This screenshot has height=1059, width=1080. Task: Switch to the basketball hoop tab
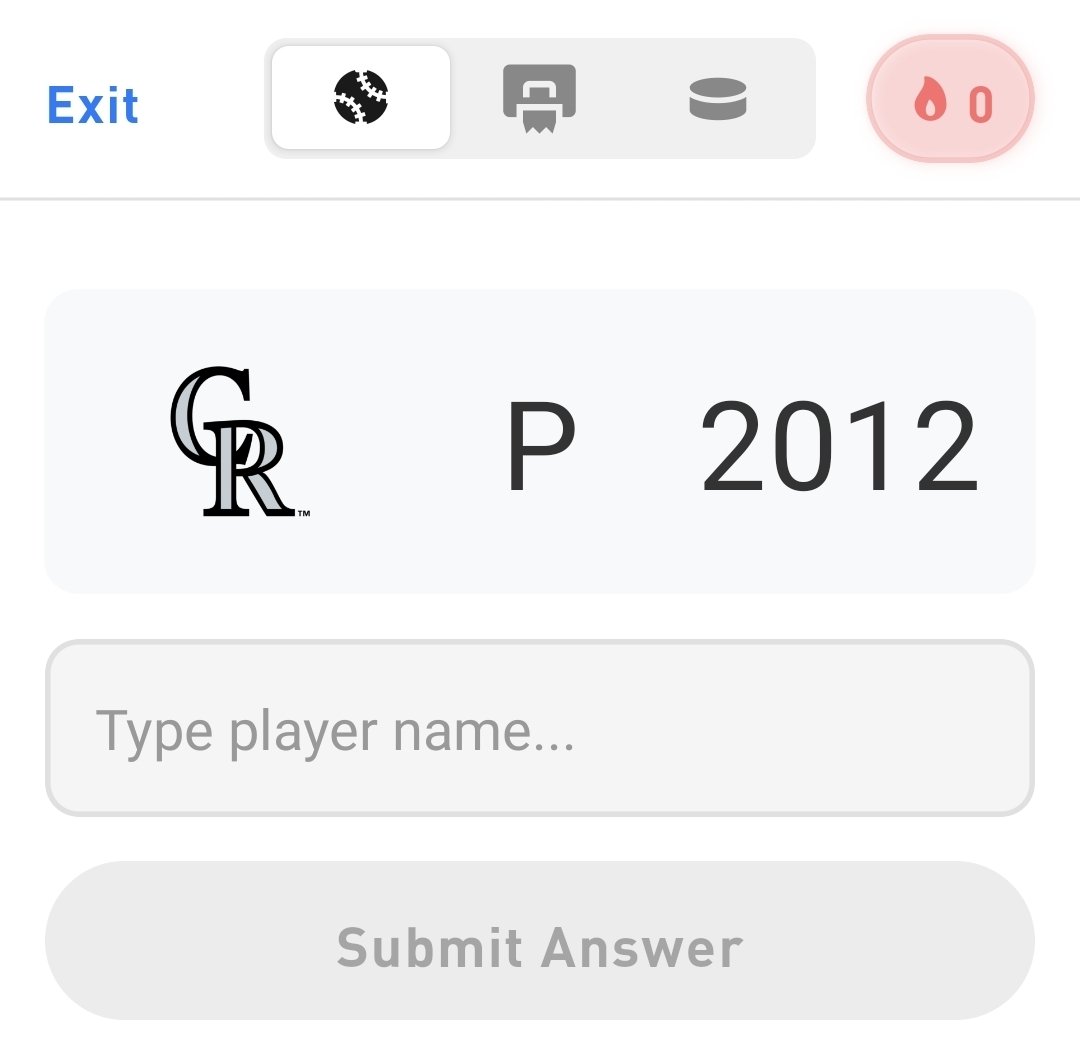tap(540, 98)
